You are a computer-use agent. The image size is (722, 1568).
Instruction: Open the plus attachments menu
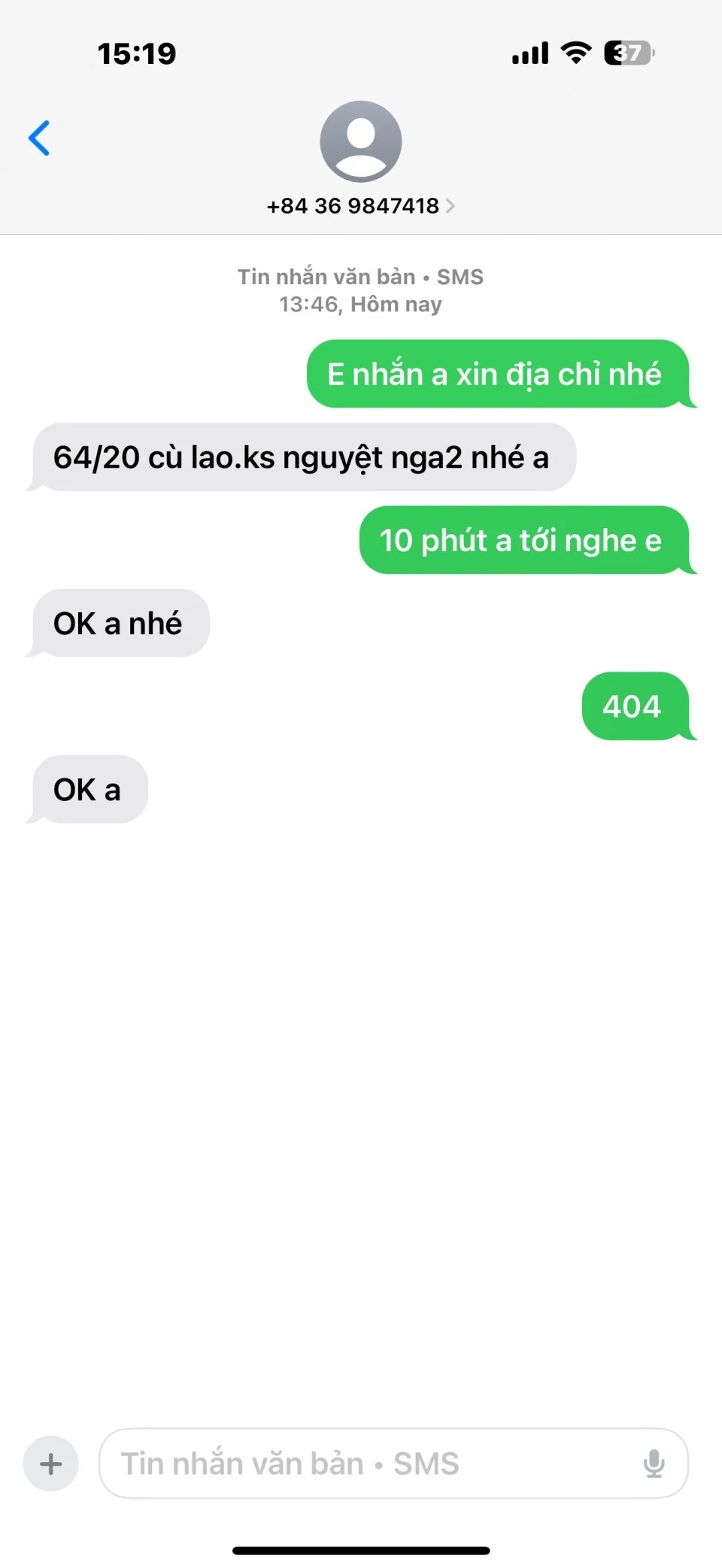(x=51, y=1463)
